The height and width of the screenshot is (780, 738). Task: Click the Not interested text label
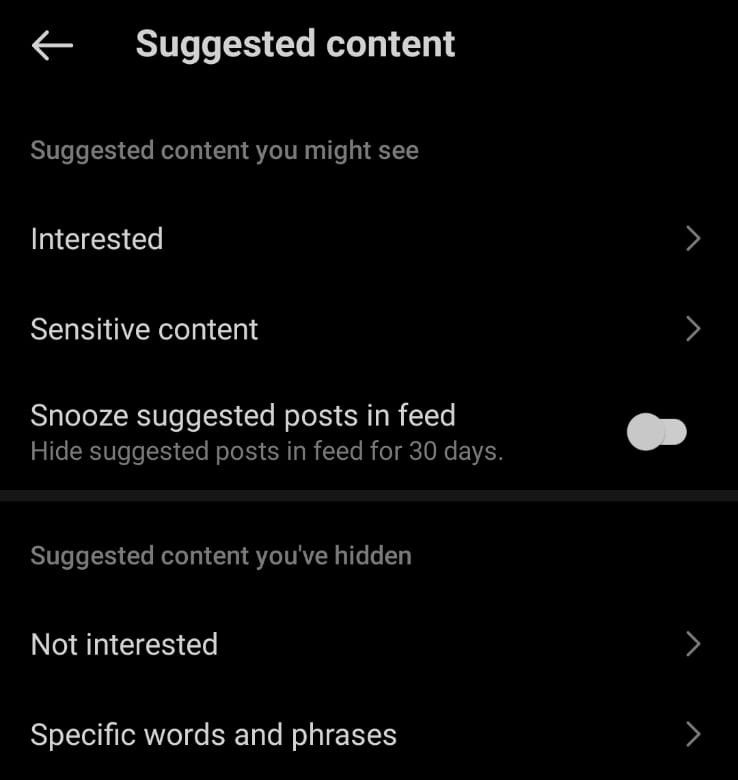[x=124, y=645]
